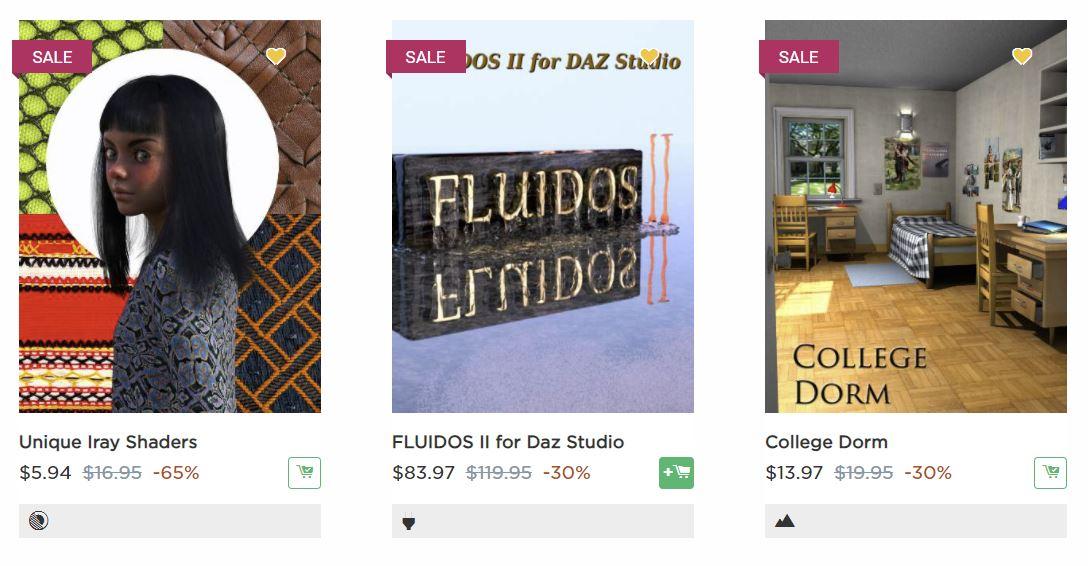The image size is (1088, 566).
Task: Add Unique Iray Shaders to cart
Action: 304,473
